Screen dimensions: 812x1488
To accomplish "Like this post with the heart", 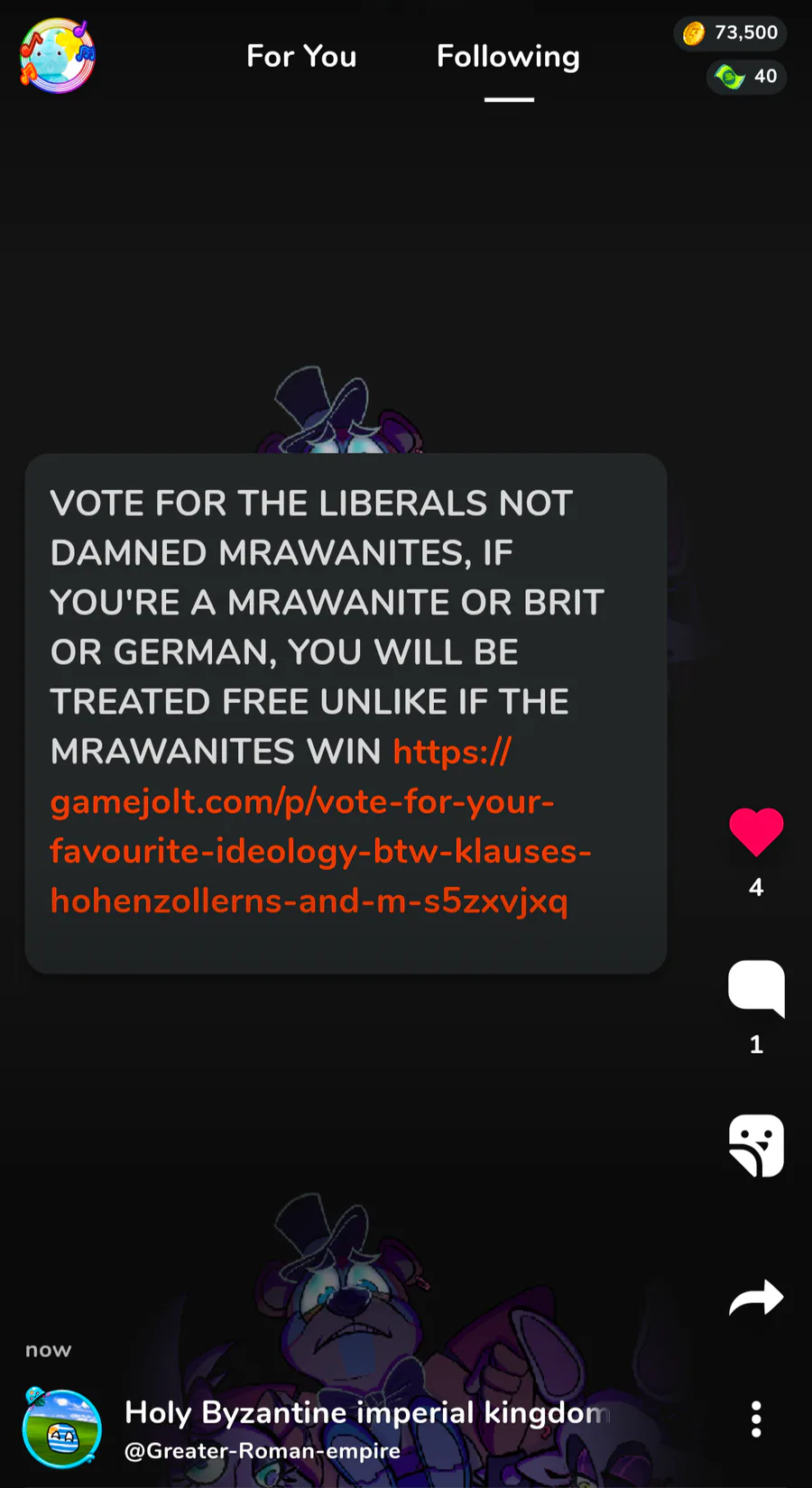I will pyautogui.click(x=756, y=831).
